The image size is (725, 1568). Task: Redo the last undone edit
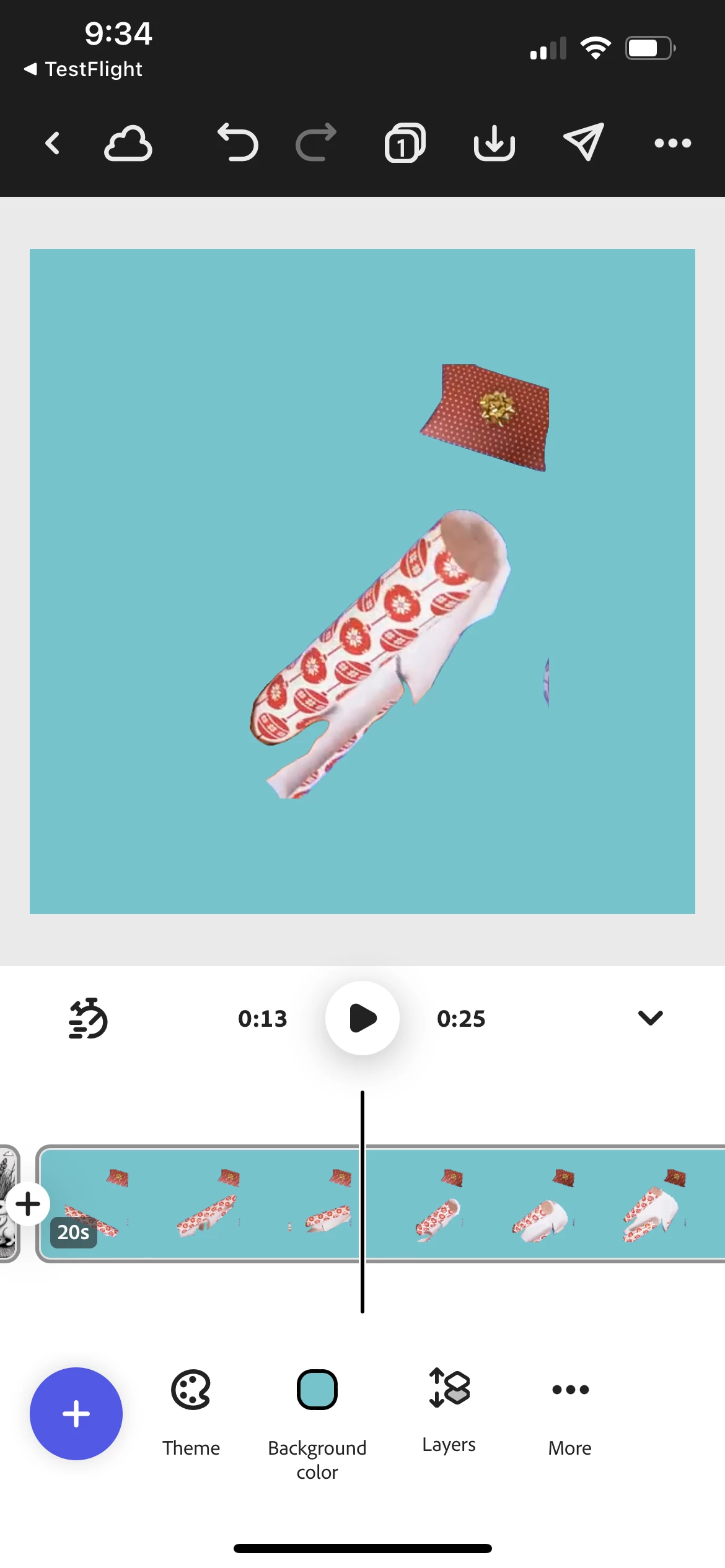(316, 143)
